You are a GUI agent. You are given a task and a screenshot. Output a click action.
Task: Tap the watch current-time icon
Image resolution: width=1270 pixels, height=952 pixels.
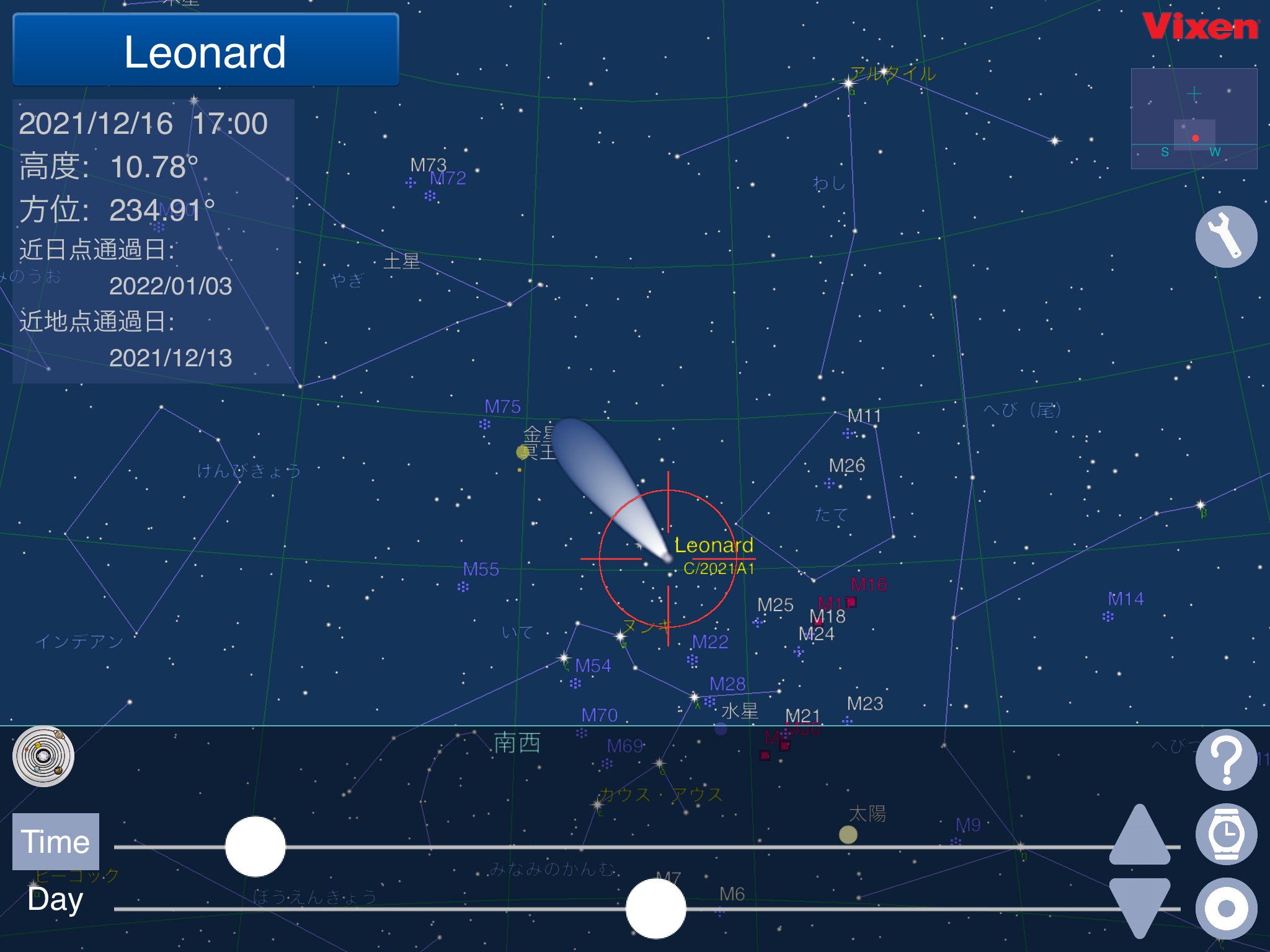pos(1226,834)
